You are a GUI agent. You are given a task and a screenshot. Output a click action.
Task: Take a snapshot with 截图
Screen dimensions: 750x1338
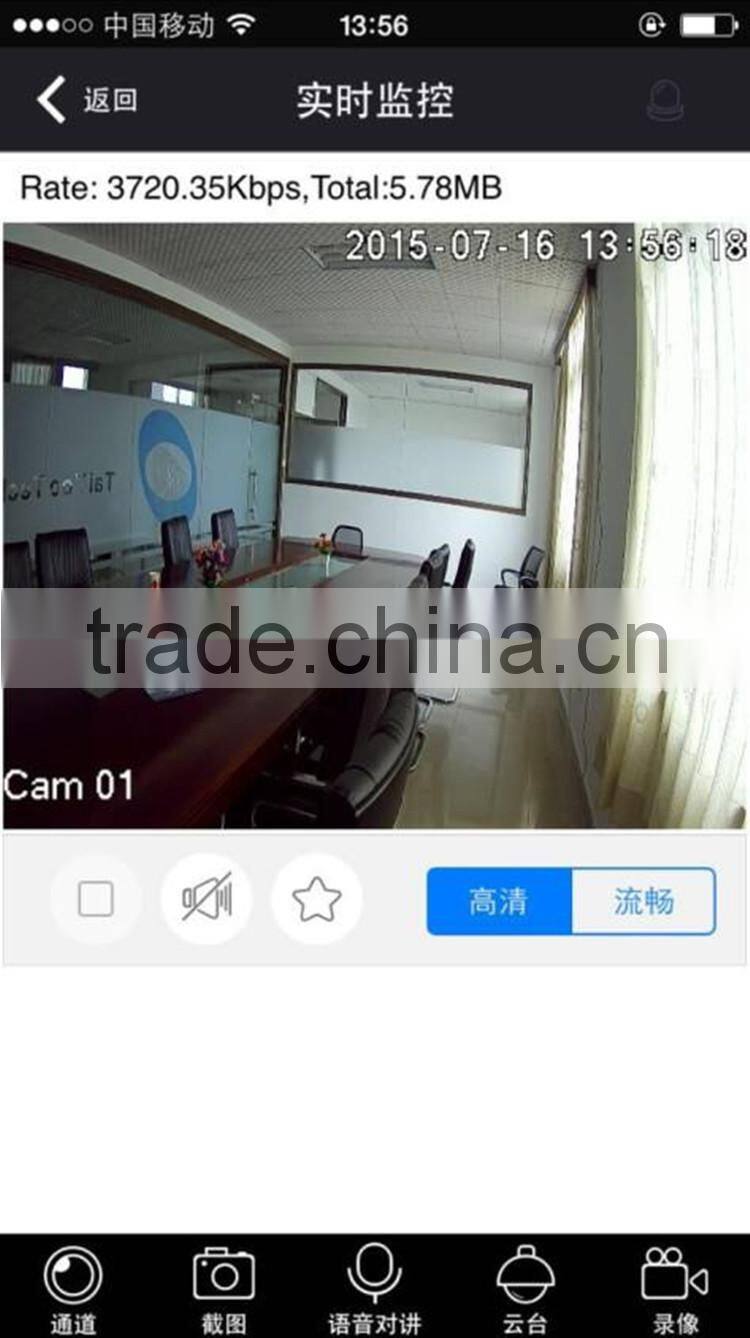coord(223,1288)
